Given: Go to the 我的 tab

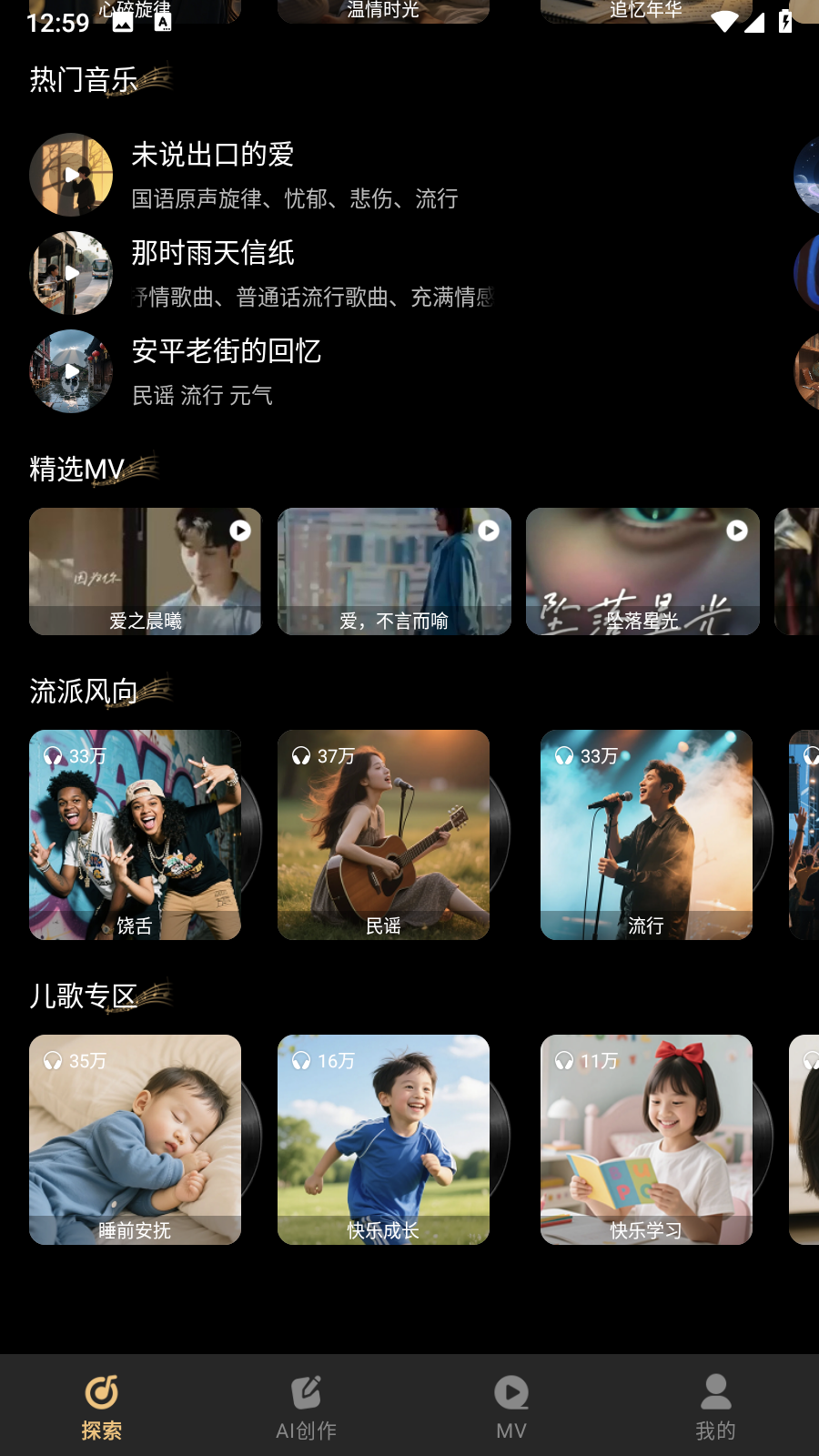Looking at the screenshot, I should 715,1406.
